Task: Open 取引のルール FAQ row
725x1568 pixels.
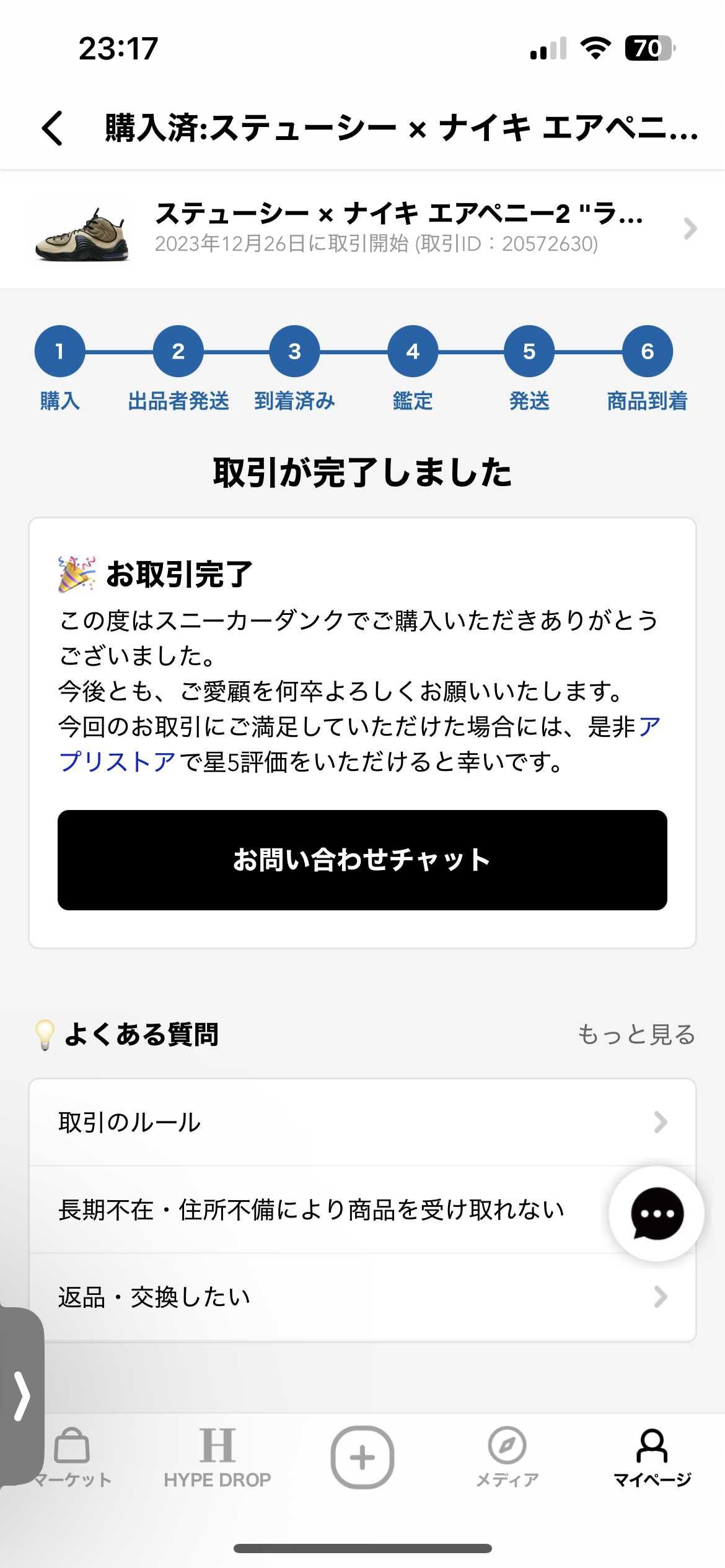Action: [x=362, y=1122]
